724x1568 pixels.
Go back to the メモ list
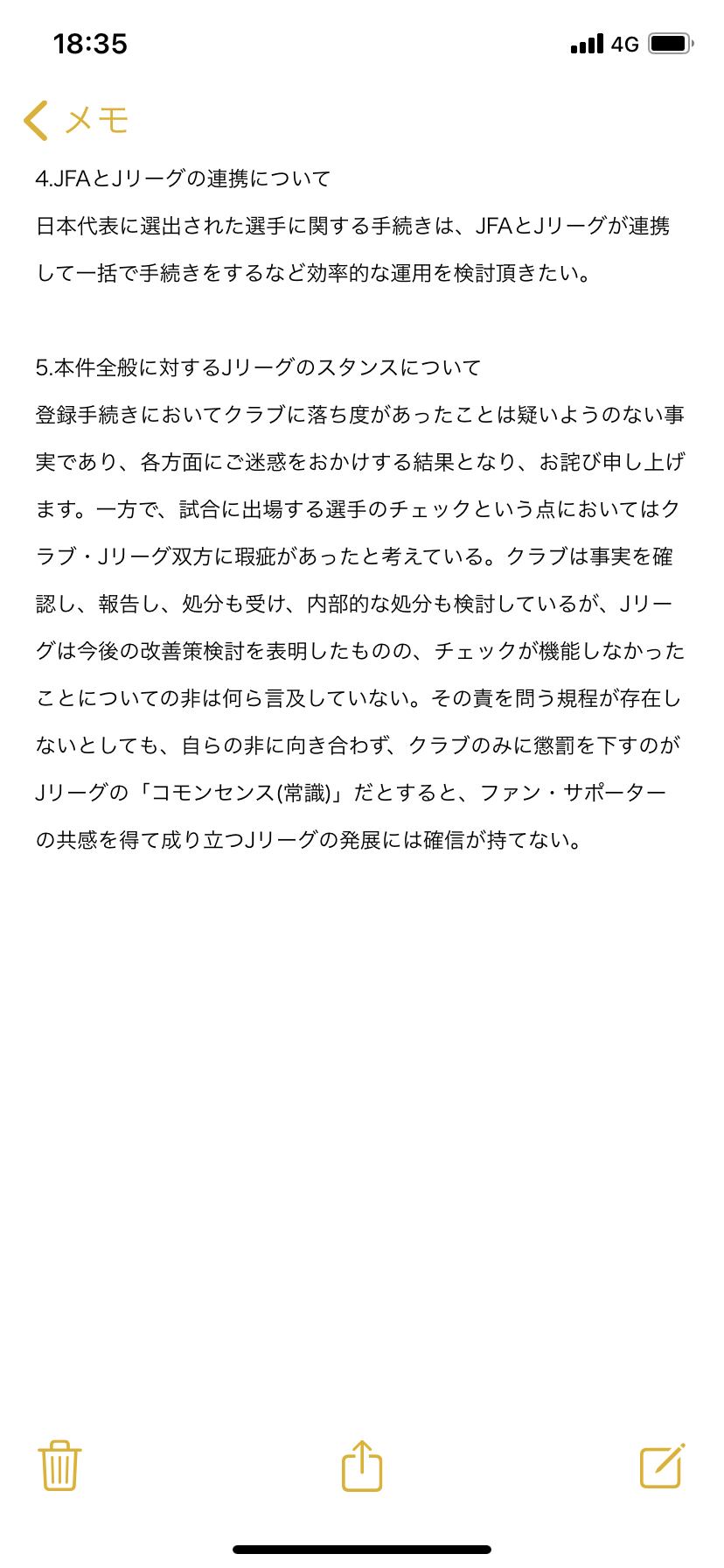click(x=76, y=120)
